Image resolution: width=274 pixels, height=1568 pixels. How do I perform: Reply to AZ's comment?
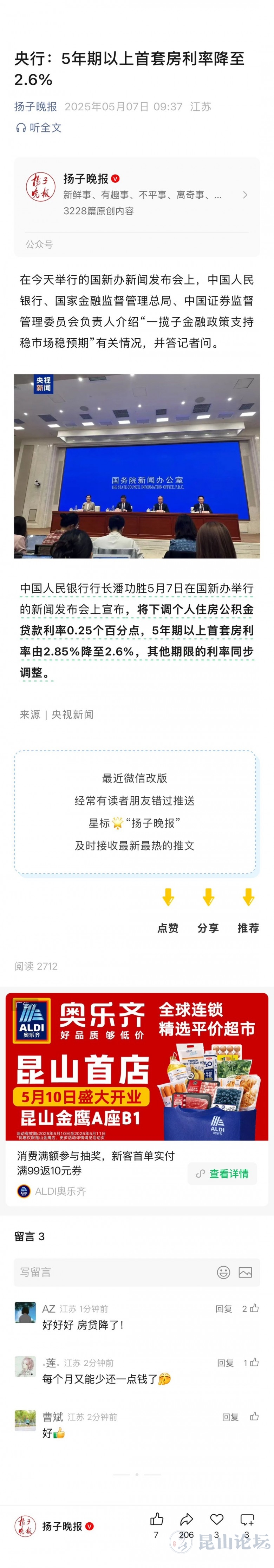(x=223, y=1309)
